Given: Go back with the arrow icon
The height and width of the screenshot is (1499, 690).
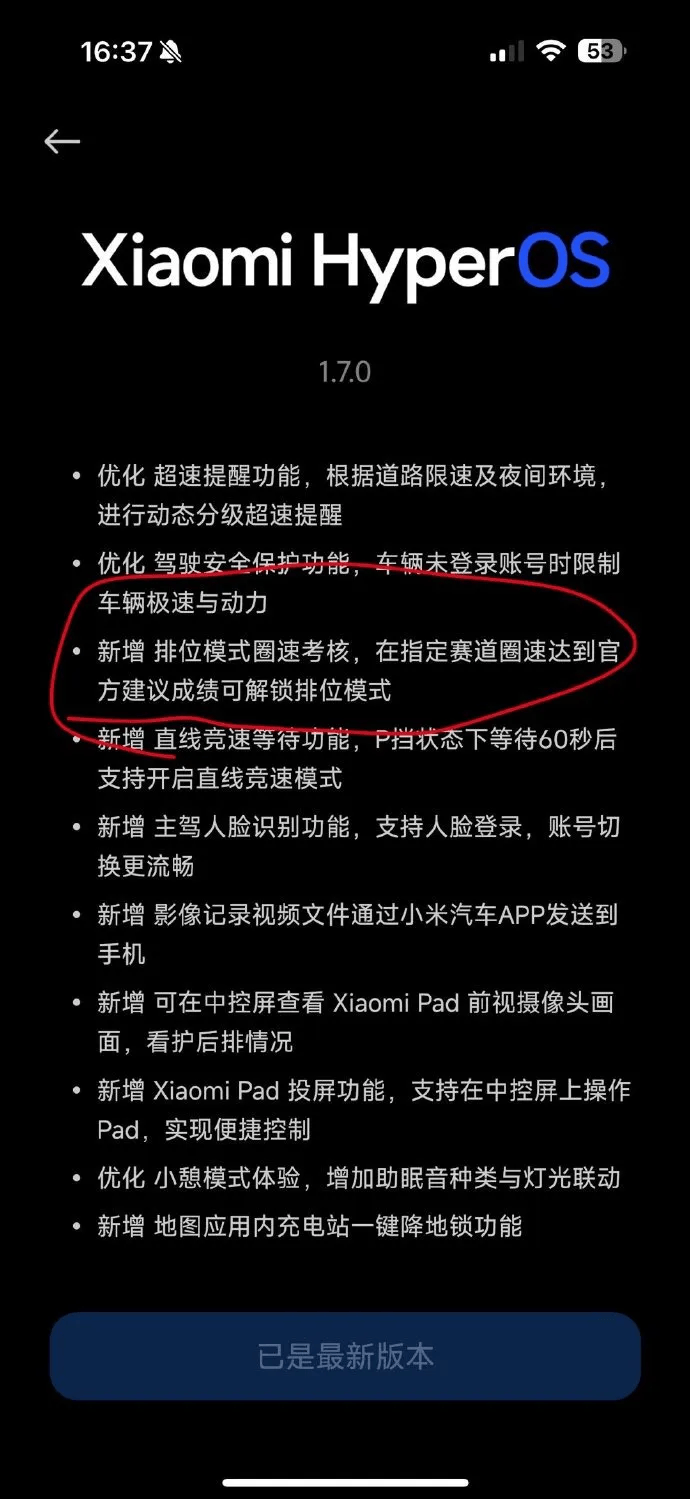Looking at the screenshot, I should pyautogui.click(x=62, y=142).
